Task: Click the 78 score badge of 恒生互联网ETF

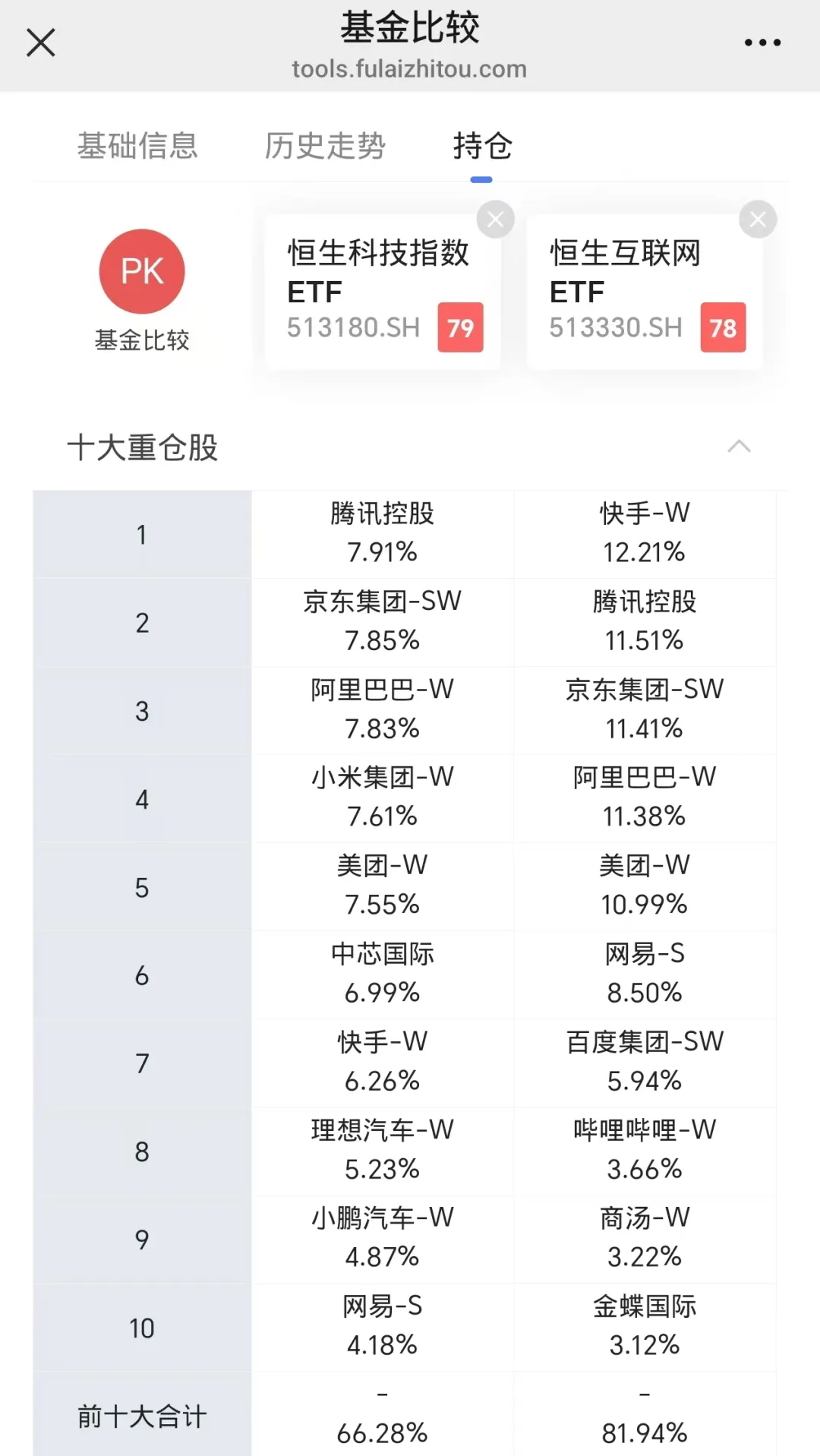Action: [x=722, y=328]
